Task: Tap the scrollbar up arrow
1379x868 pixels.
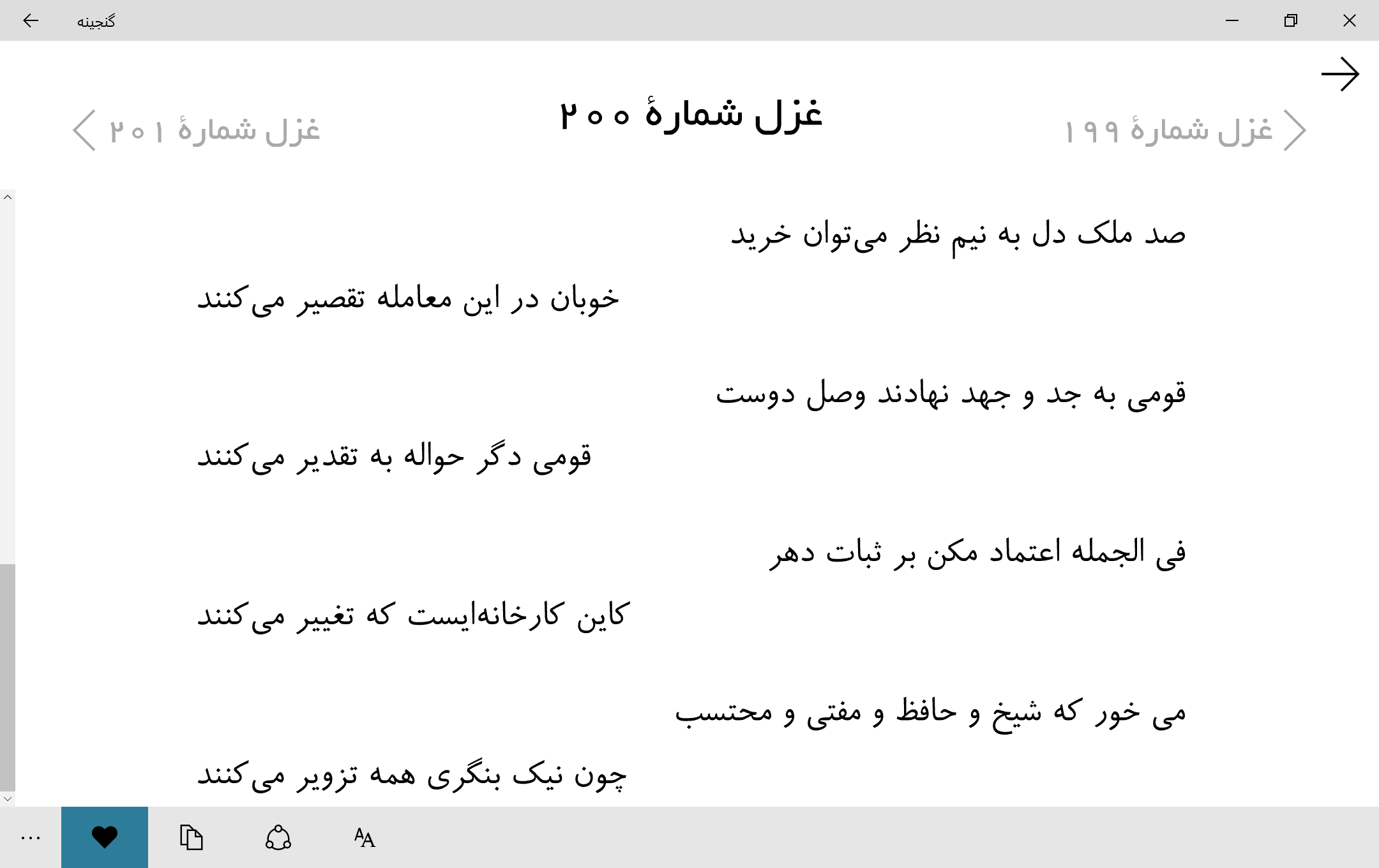Action: coord(8,197)
